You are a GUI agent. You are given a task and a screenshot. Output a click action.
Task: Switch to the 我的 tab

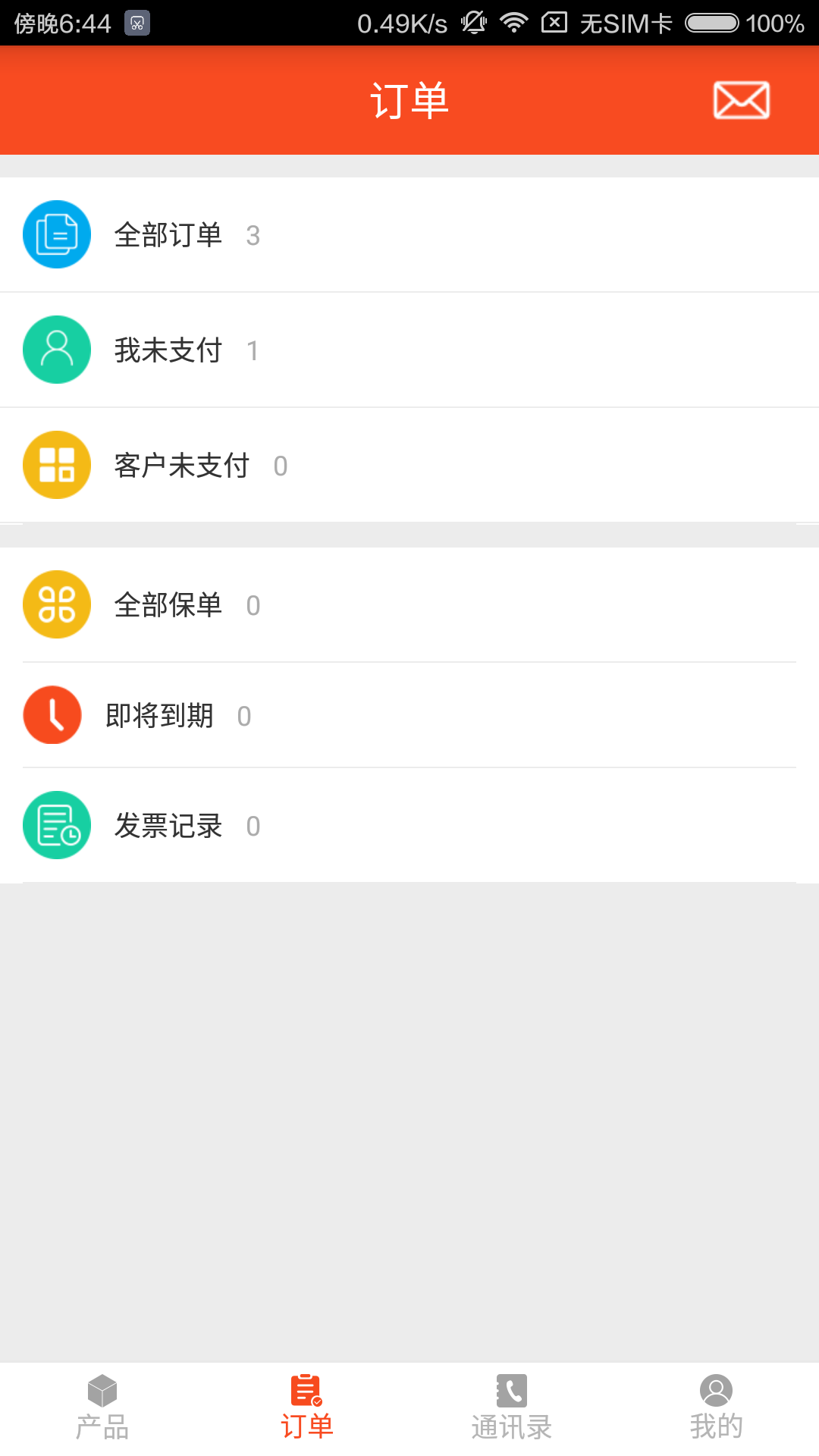[x=716, y=1407]
